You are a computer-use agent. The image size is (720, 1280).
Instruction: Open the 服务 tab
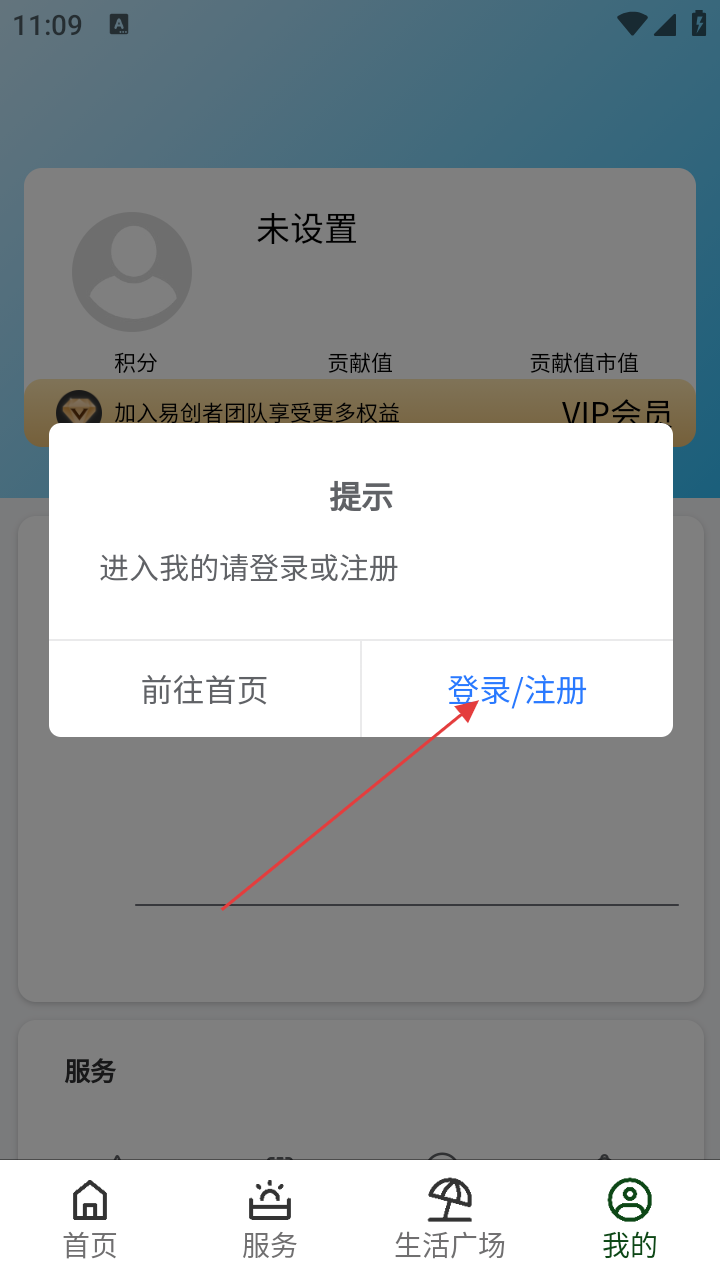tap(270, 1219)
